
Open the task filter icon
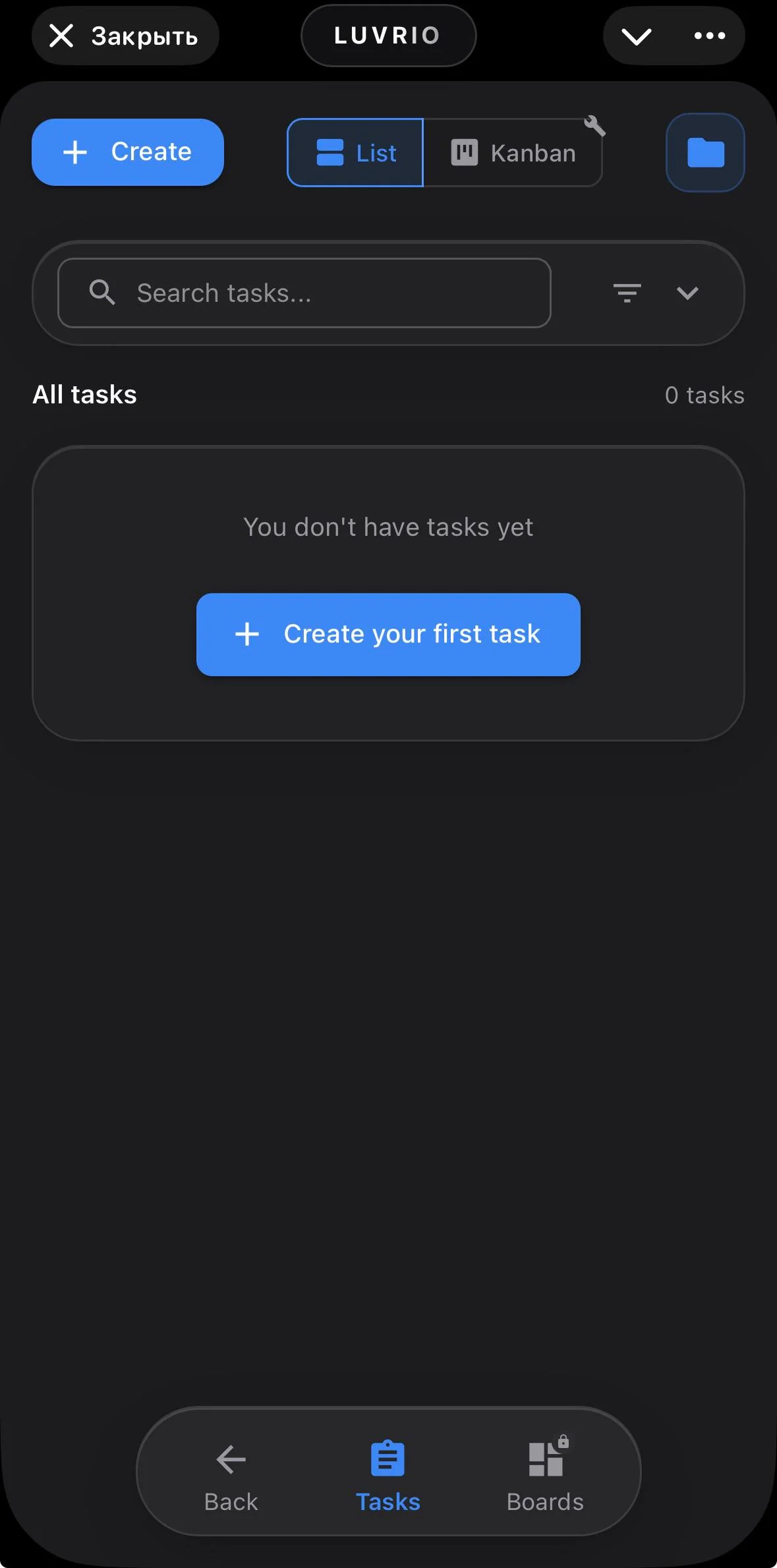[627, 293]
